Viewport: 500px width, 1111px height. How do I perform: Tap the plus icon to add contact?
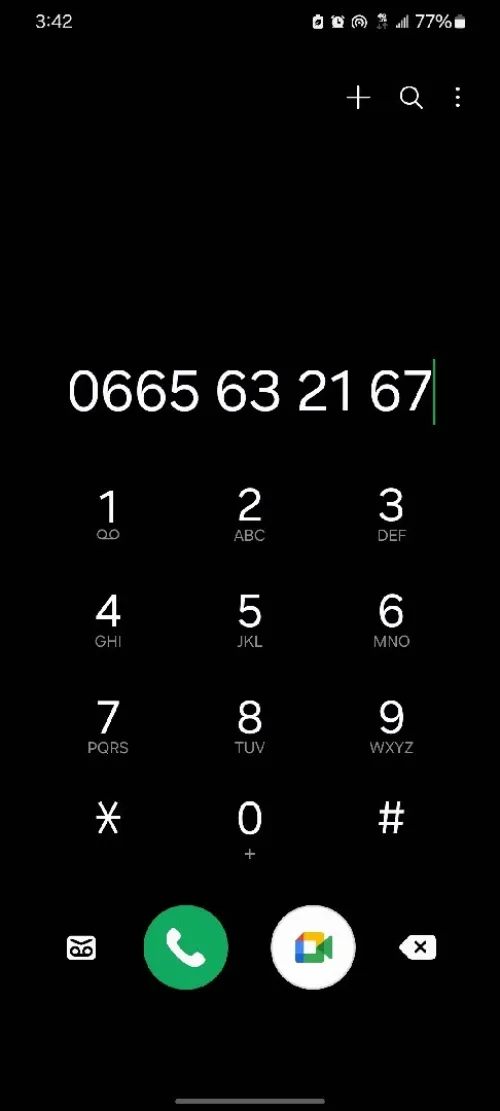point(358,98)
